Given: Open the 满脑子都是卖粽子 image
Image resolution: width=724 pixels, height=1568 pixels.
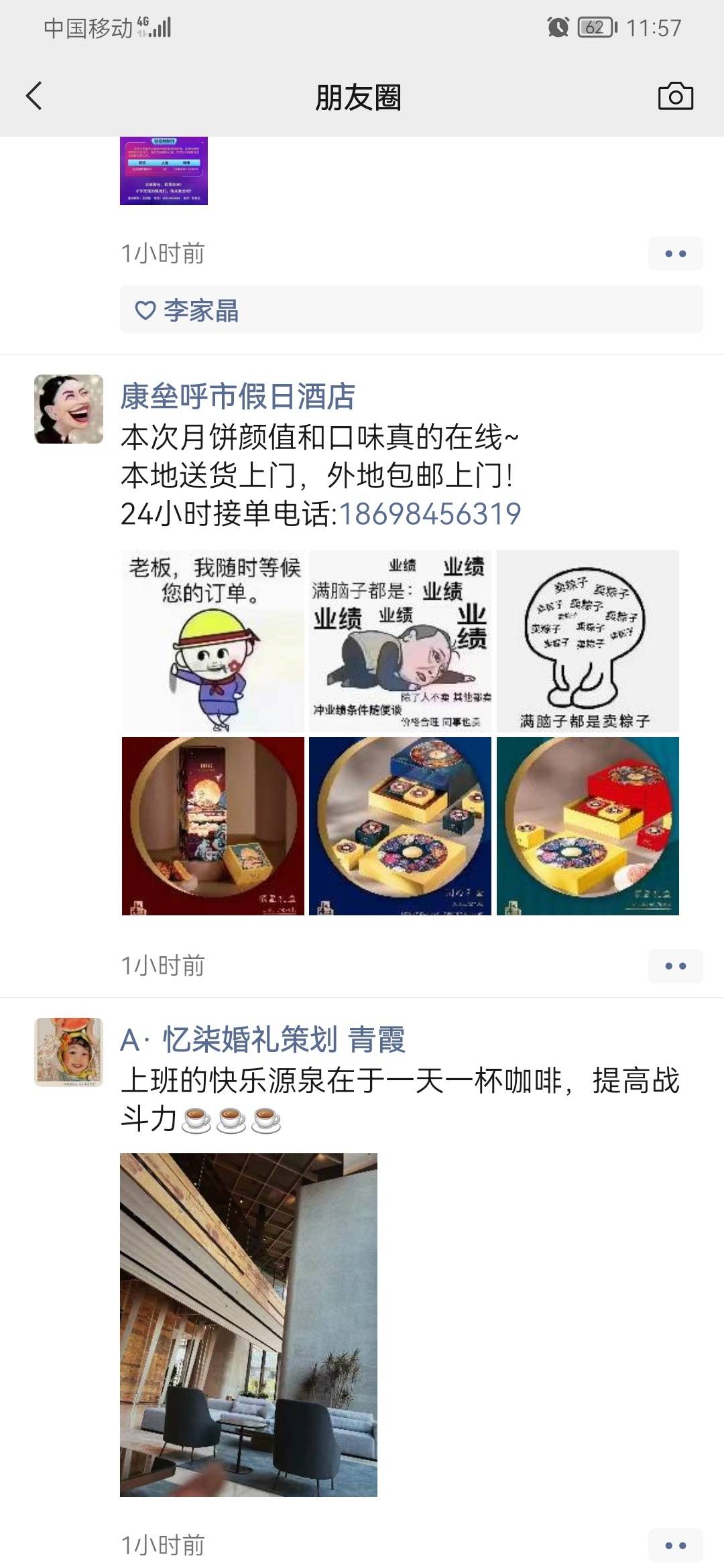Looking at the screenshot, I should point(587,641).
